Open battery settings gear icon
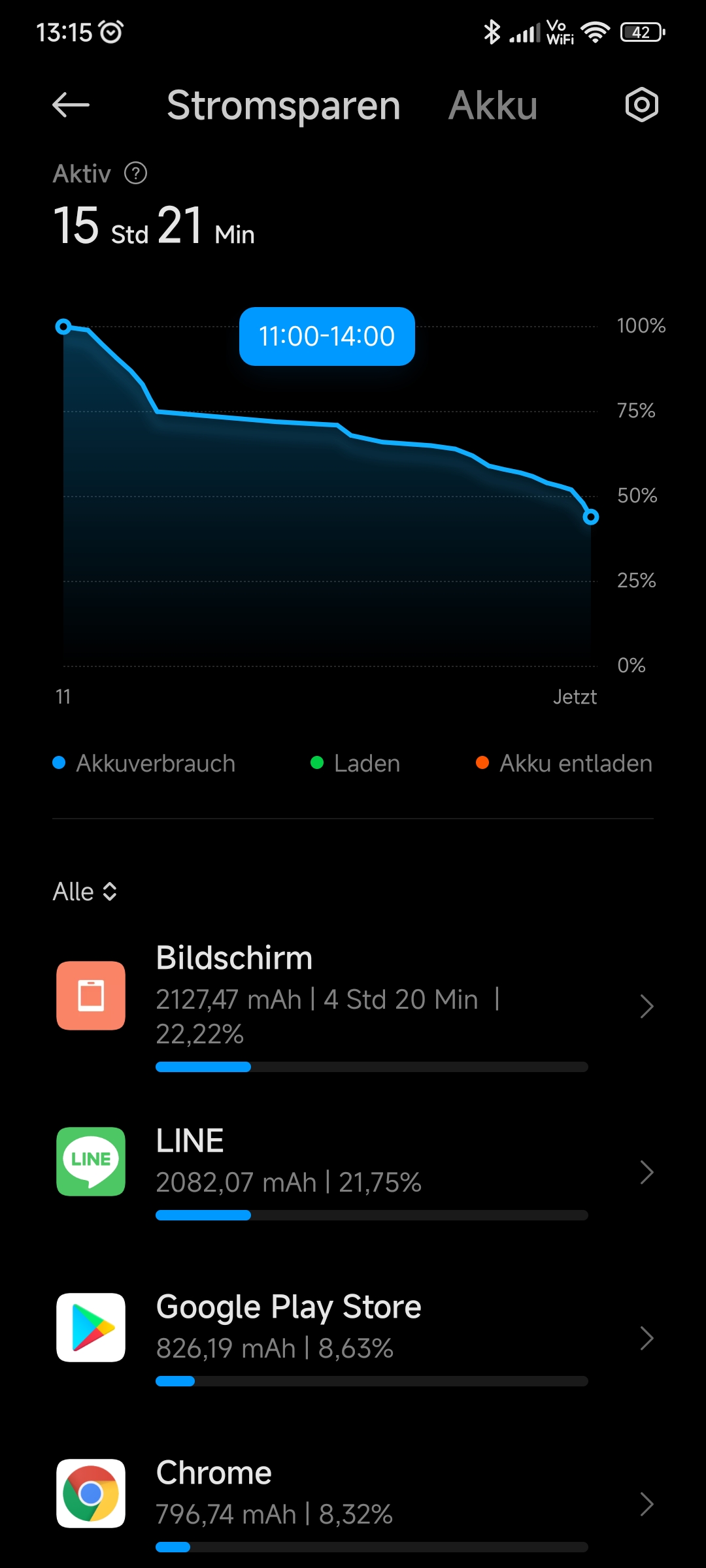This screenshot has height=1568, width=706. tap(641, 105)
